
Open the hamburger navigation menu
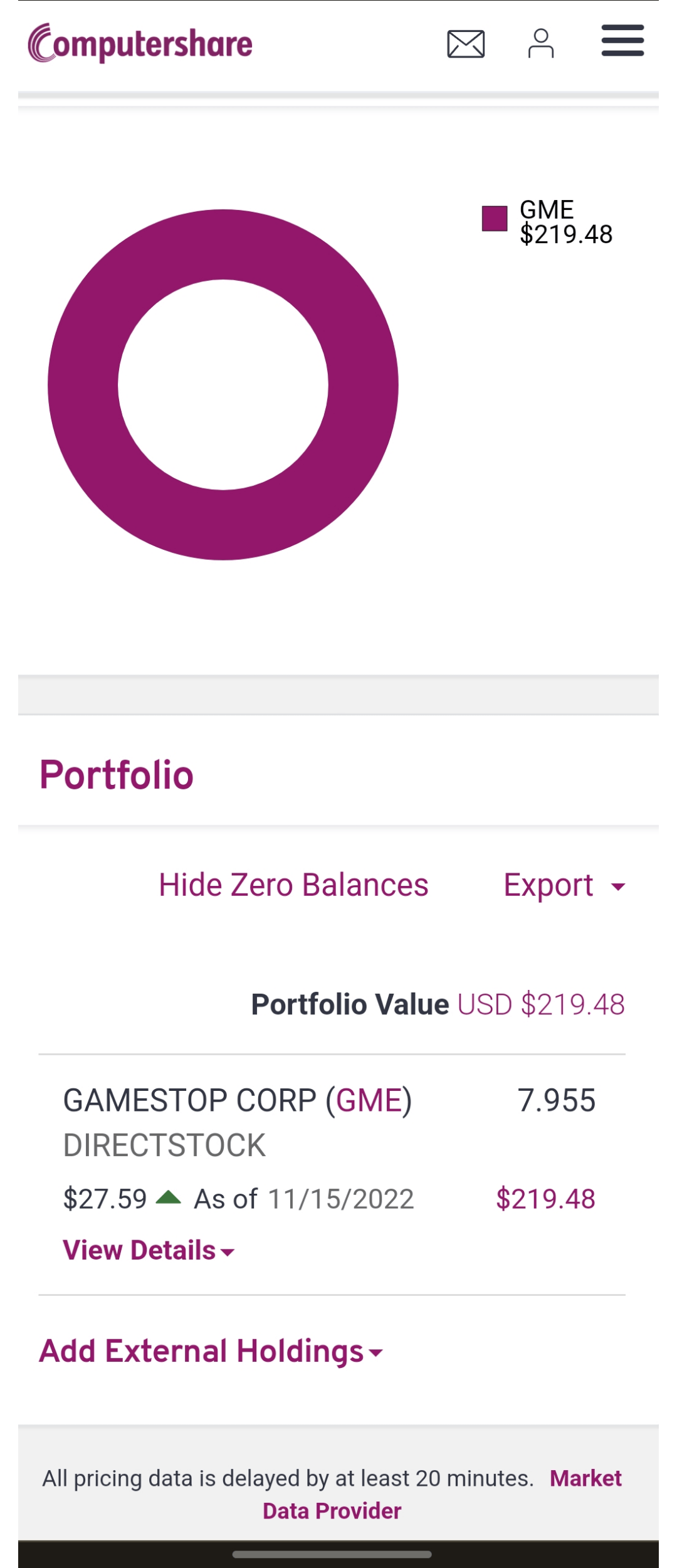[622, 41]
